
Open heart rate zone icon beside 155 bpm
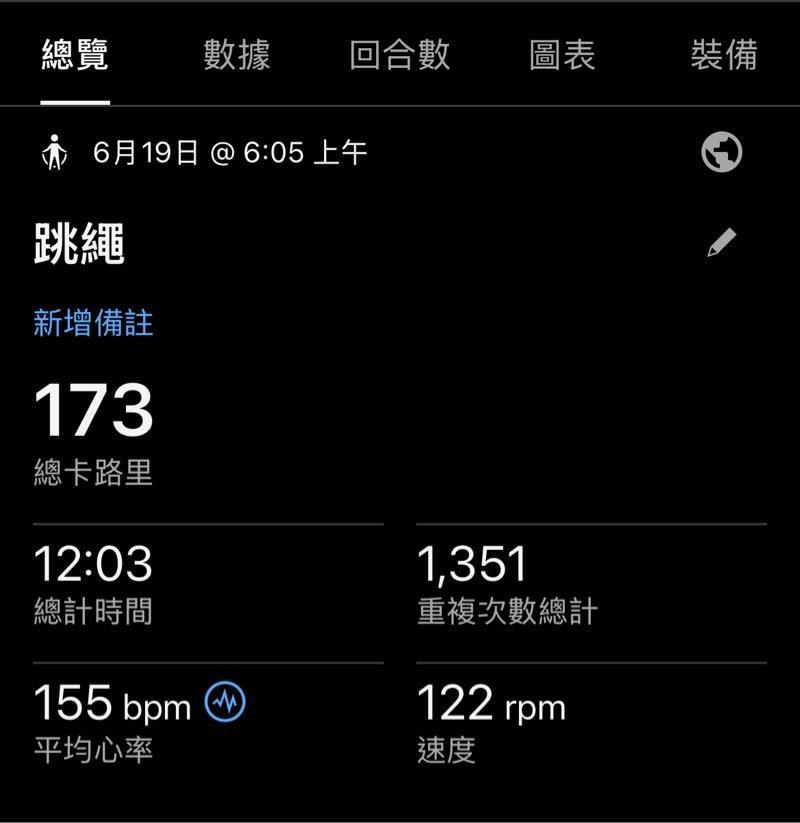225,703
